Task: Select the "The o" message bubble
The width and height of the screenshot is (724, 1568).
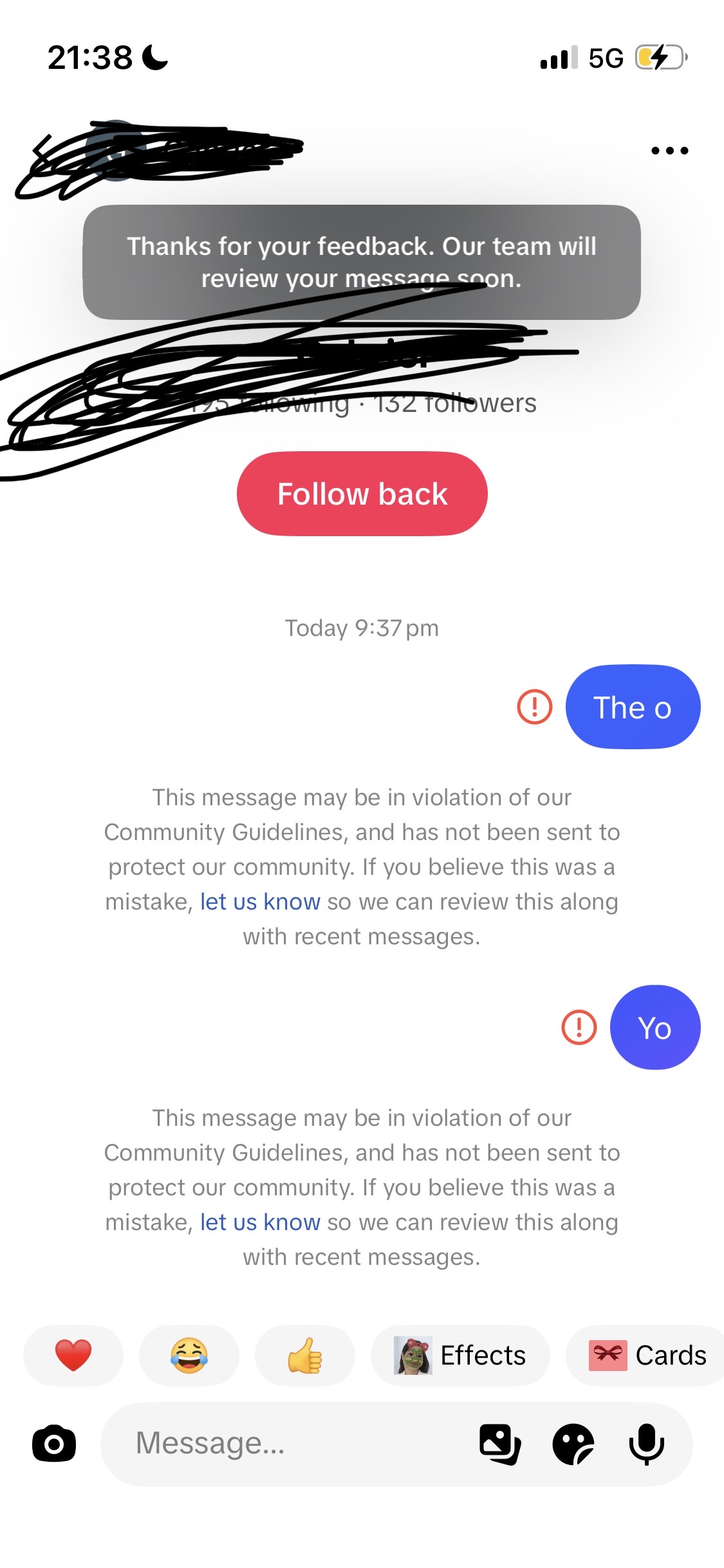Action: [x=633, y=707]
